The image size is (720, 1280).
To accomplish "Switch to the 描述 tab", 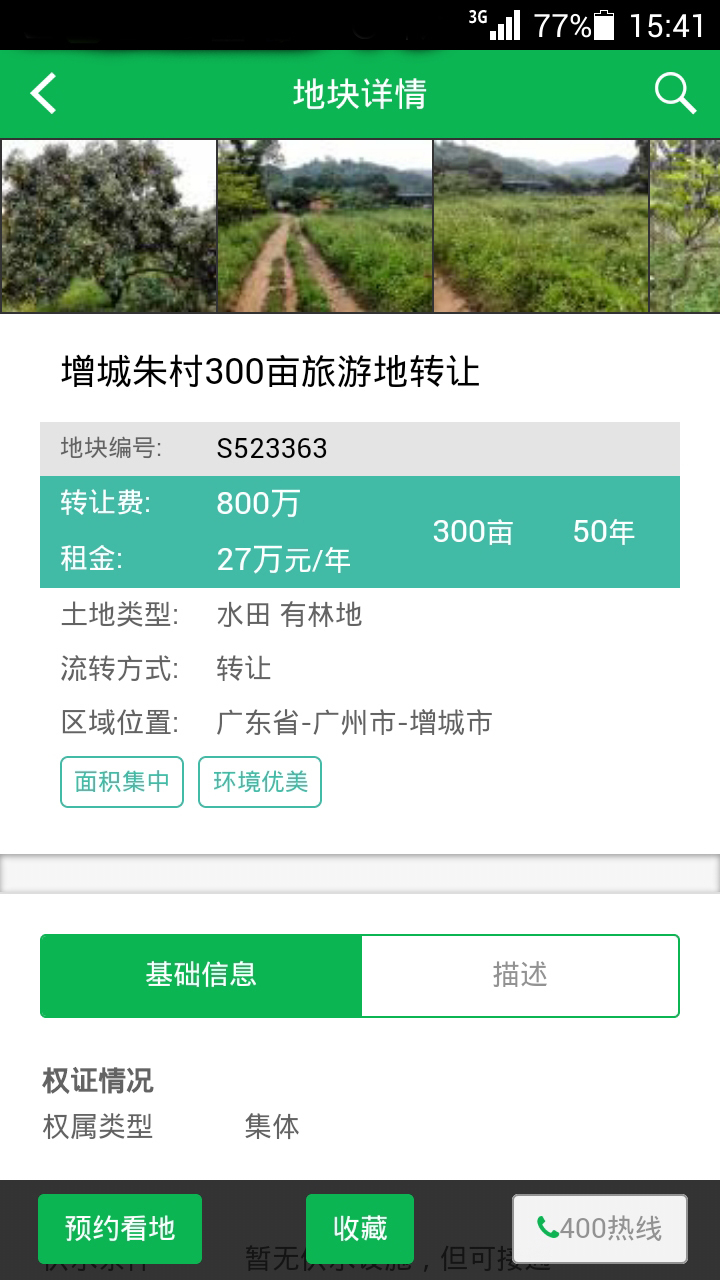I will pos(520,975).
